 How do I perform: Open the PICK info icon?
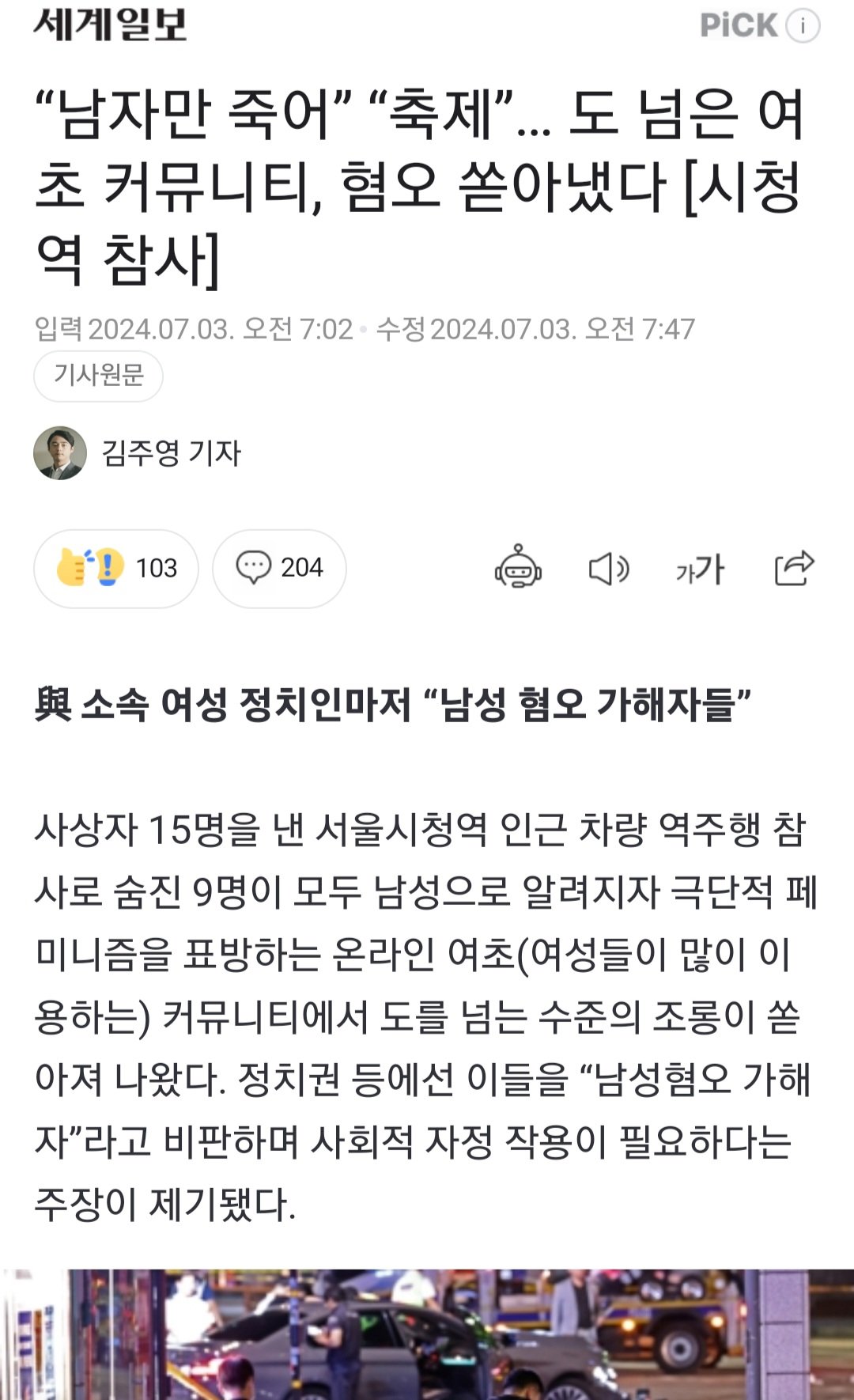[803, 26]
